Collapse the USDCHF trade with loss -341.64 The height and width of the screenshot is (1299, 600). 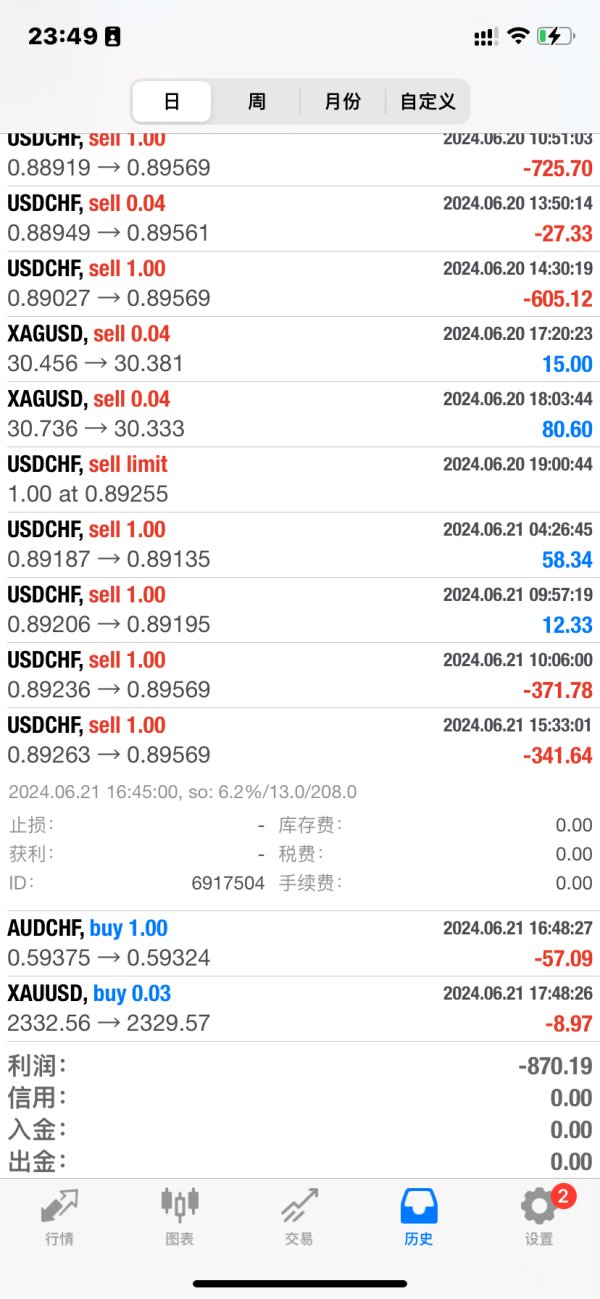[300, 740]
